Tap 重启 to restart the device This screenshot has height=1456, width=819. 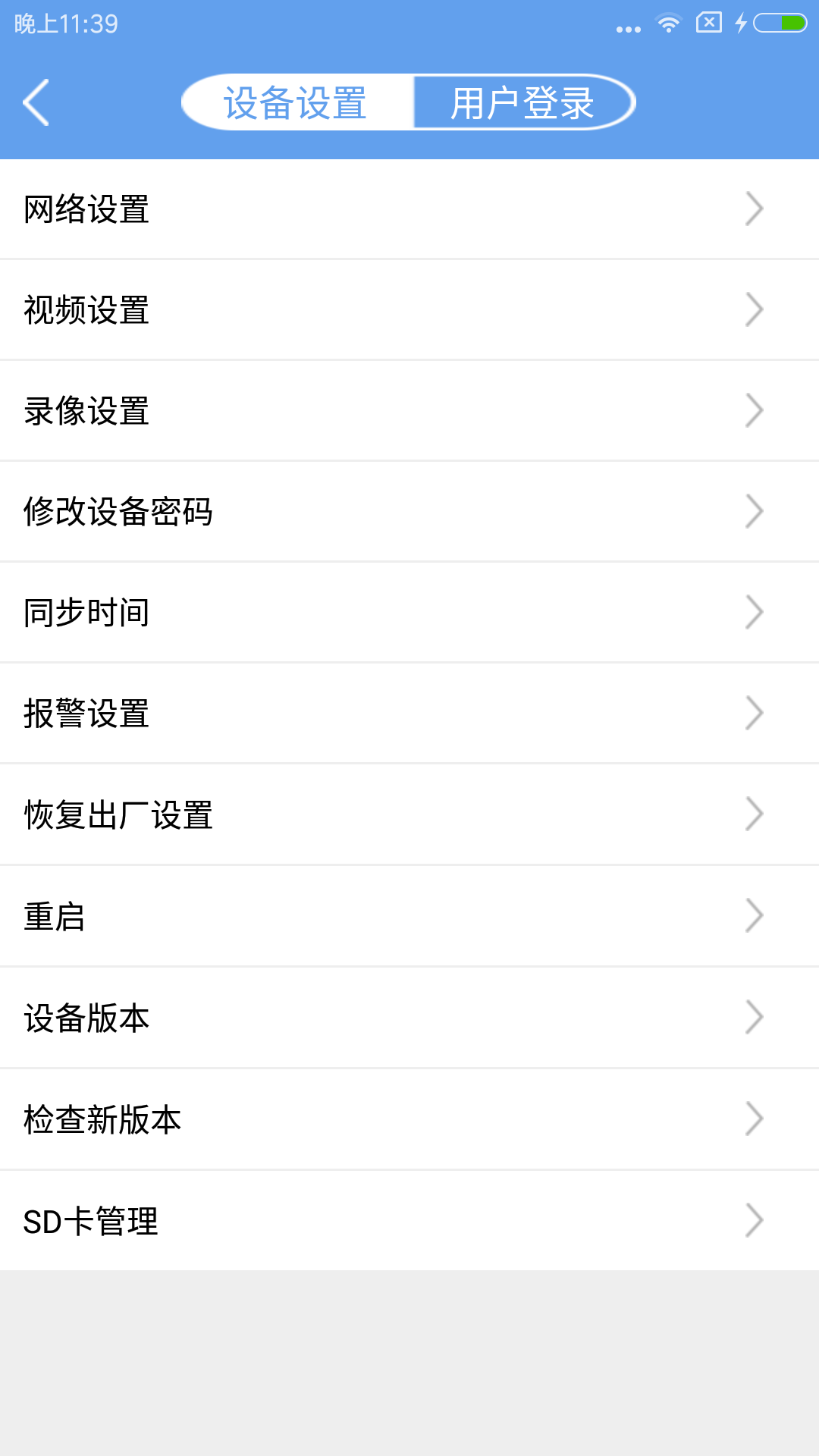tap(409, 916)
